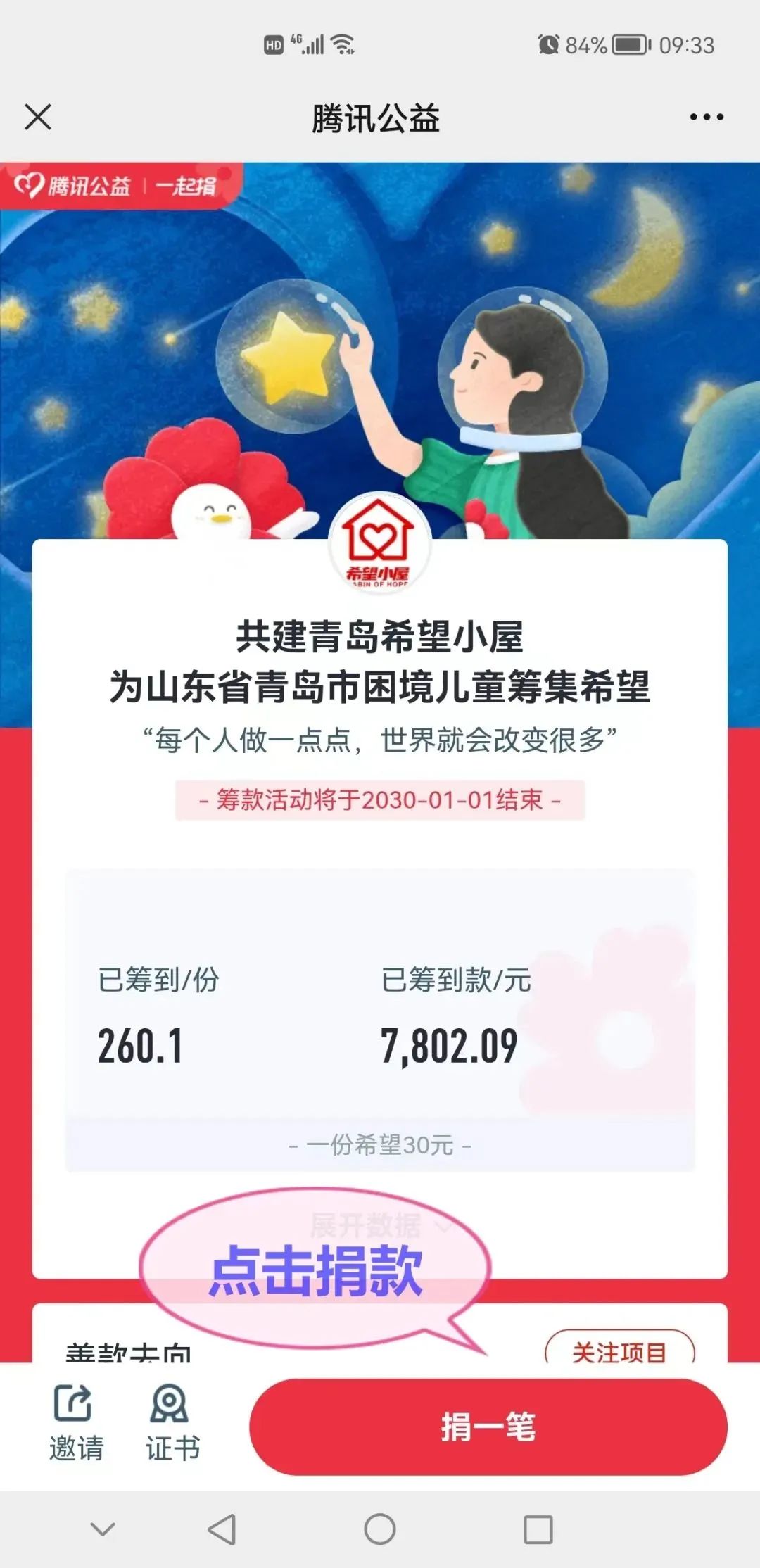Go to the home screen via the system home button
Screen dimensions: 760x1568
380,1529
